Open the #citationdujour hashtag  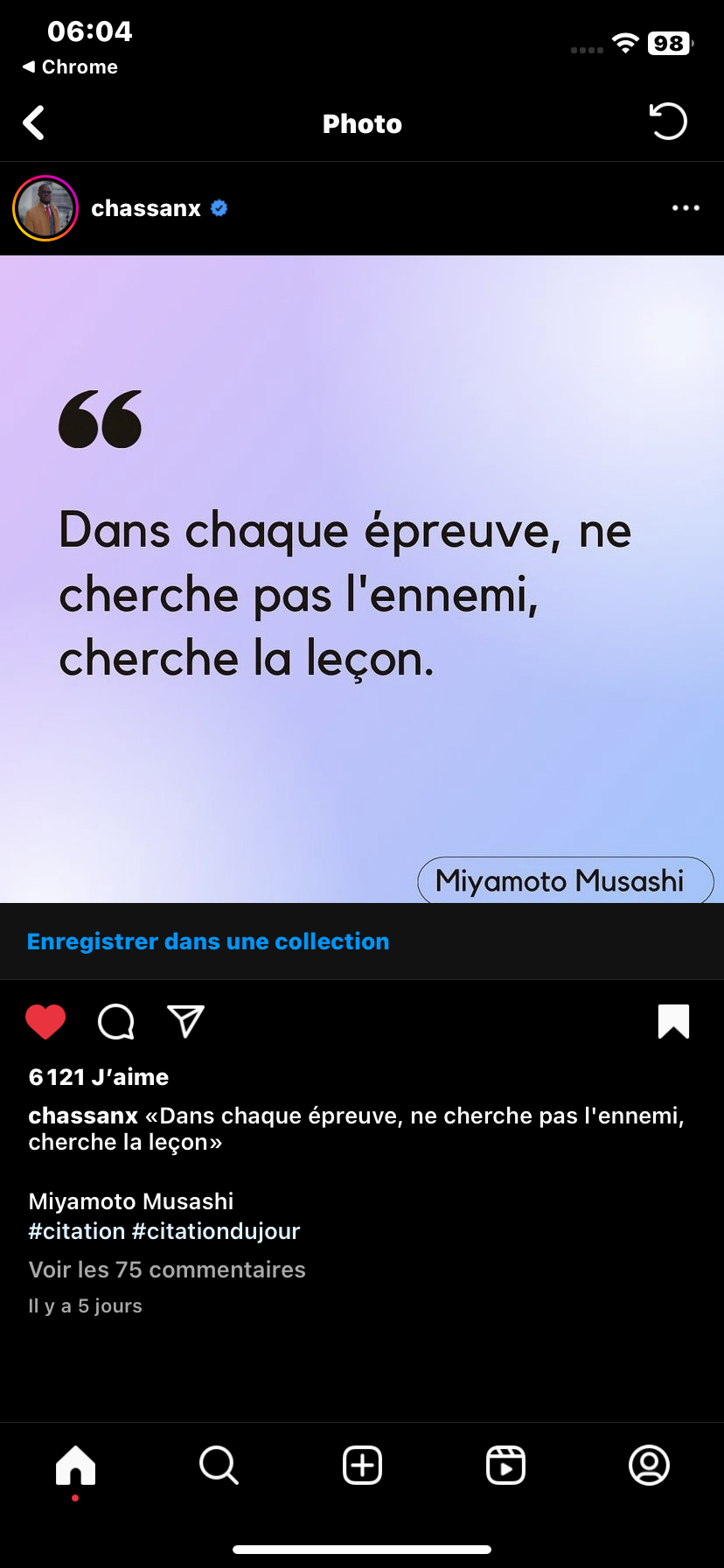(x=216, y=1231)
